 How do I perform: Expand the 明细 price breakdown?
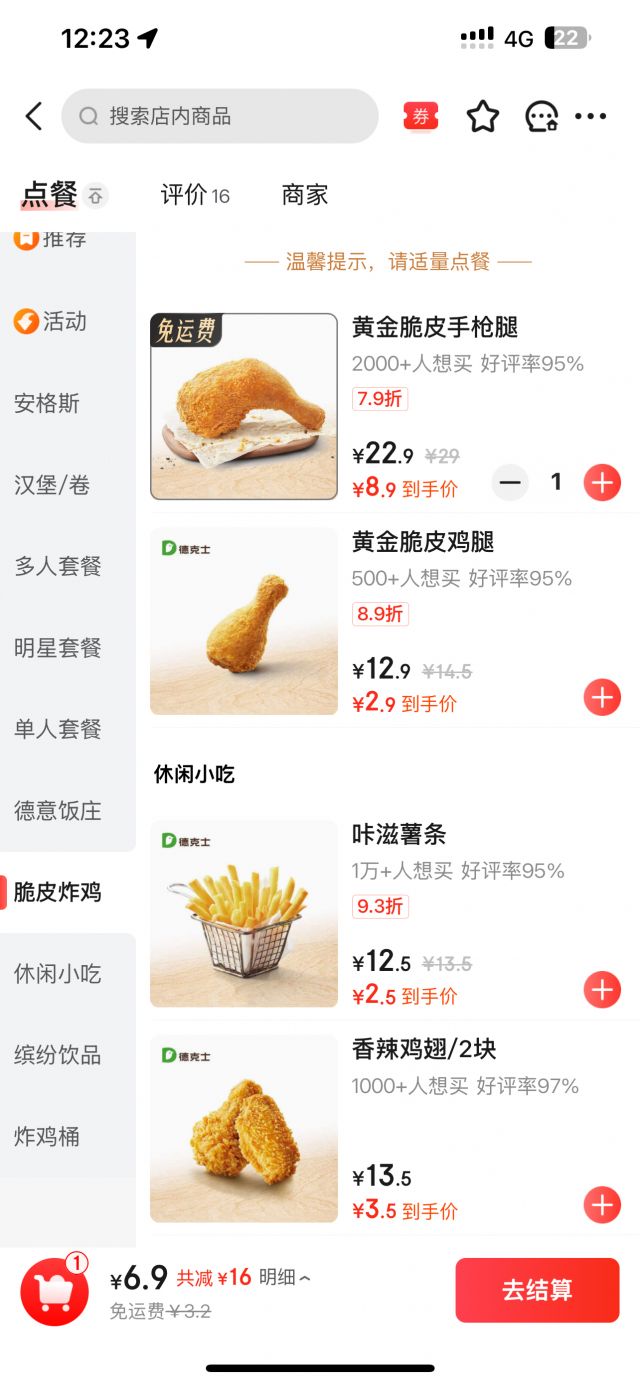(285, 1278)
